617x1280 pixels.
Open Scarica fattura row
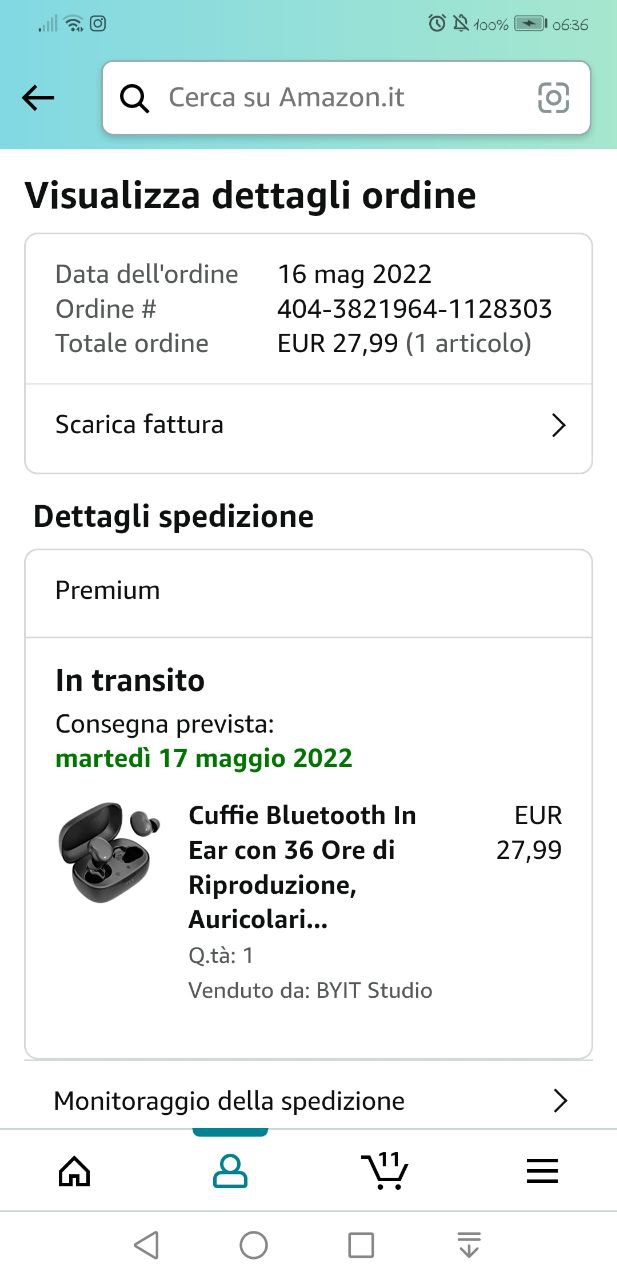click(309, 425)
